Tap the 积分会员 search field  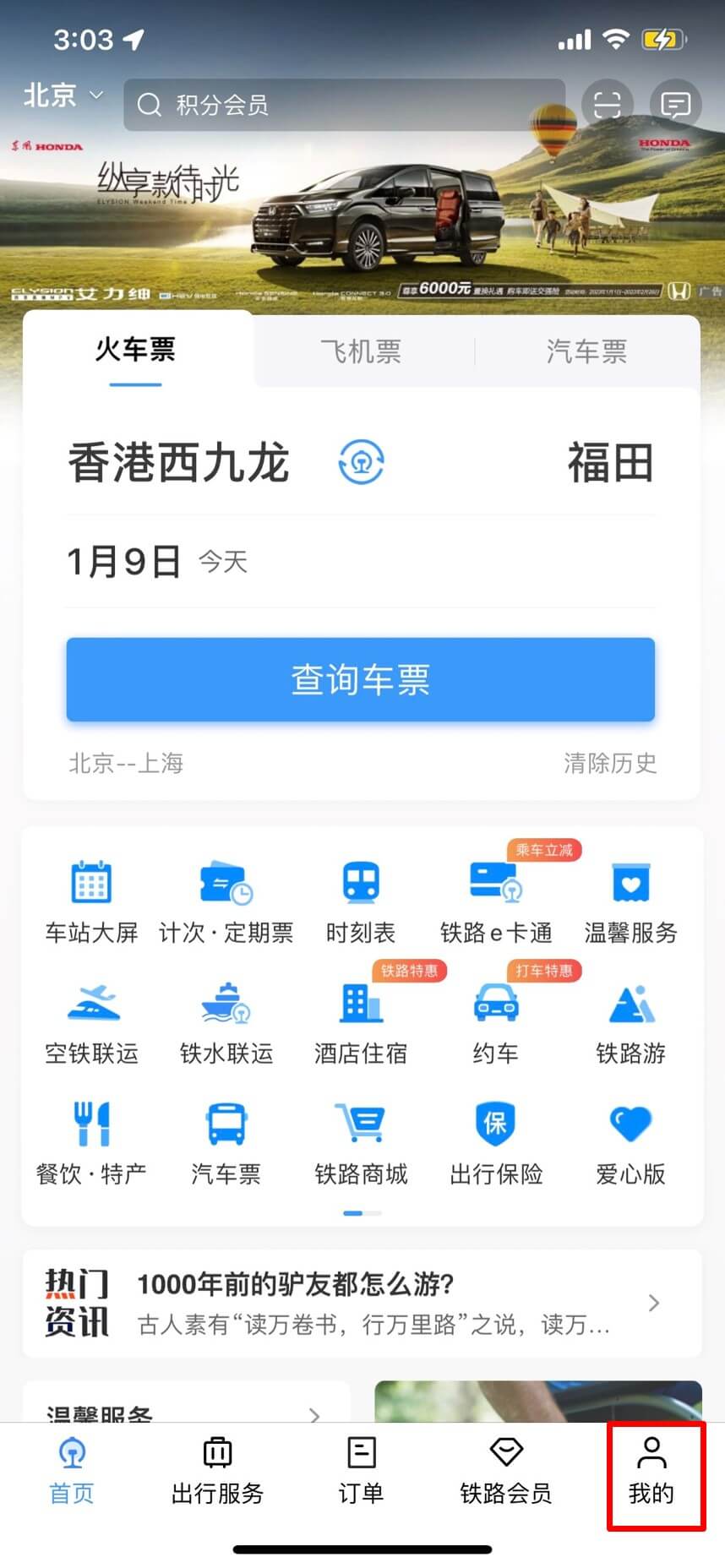point(345,105)
